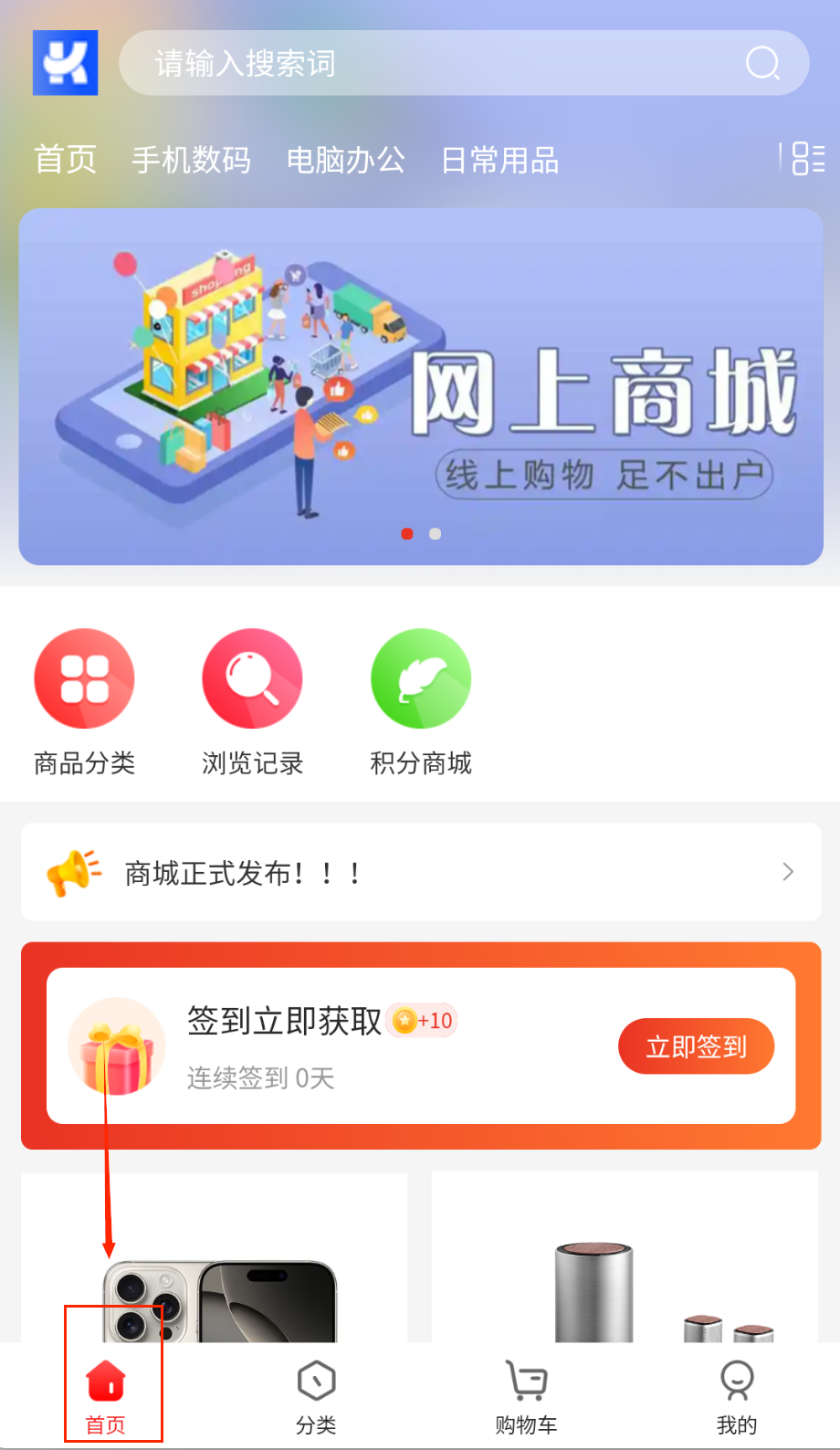View the silver speaker product card
This screenshot has width=840, height=1450.
625,1278
